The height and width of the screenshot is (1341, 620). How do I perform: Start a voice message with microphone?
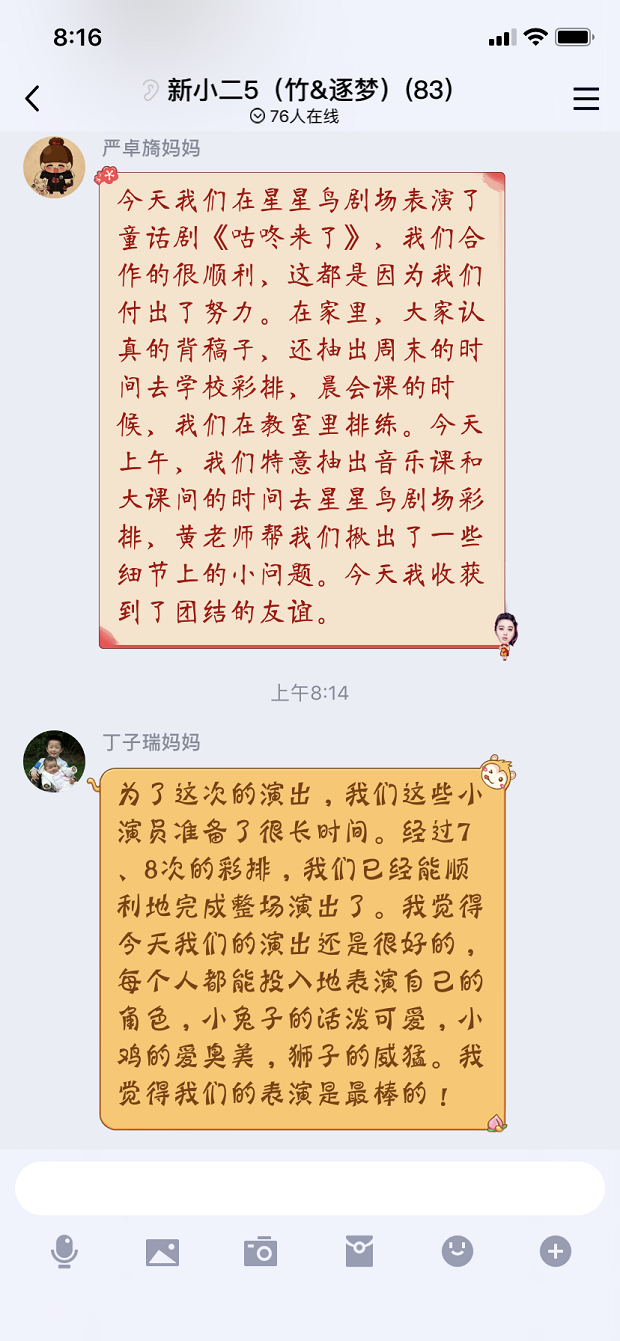[65, 1251]
